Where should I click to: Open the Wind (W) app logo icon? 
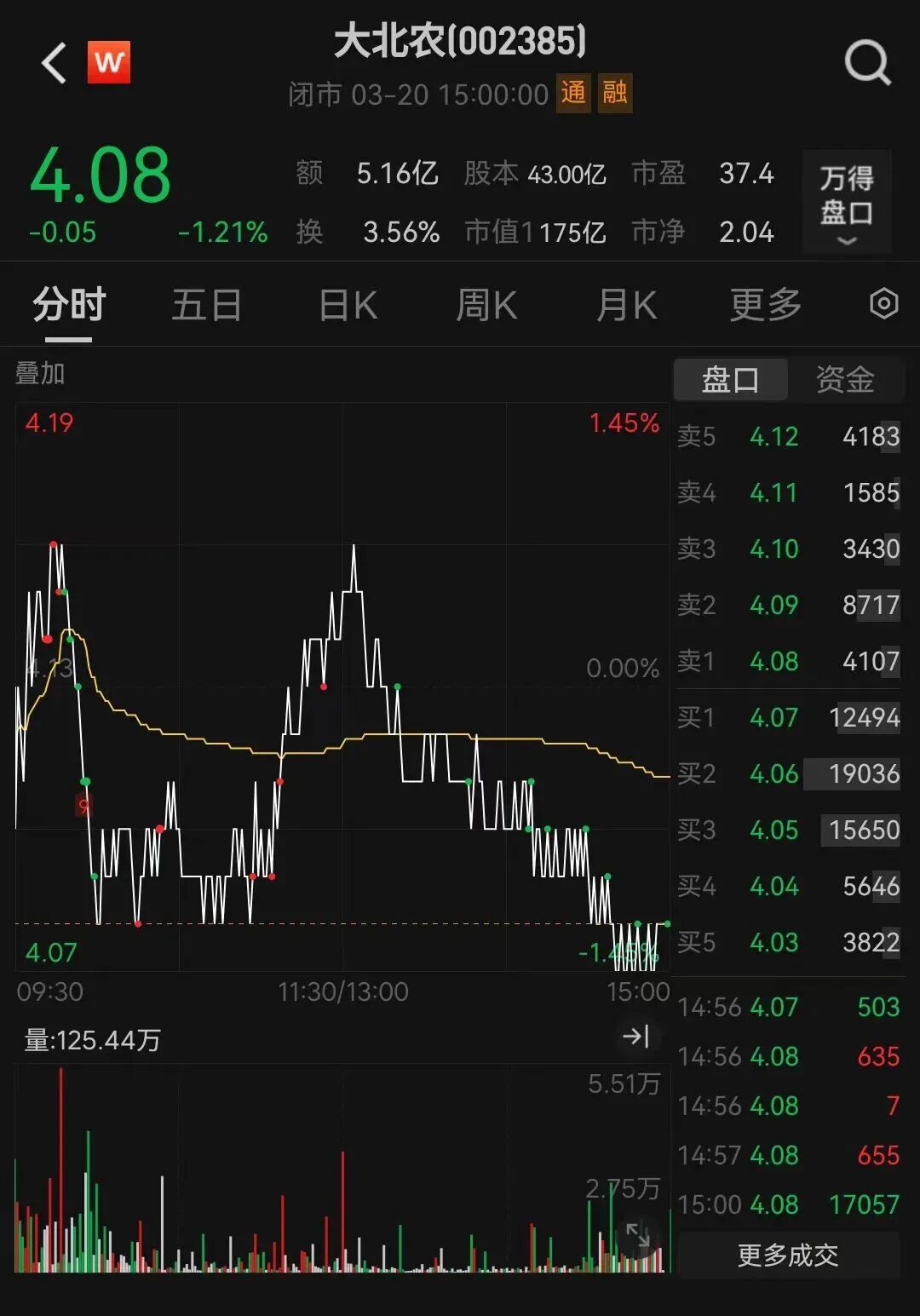click(108, 61)
